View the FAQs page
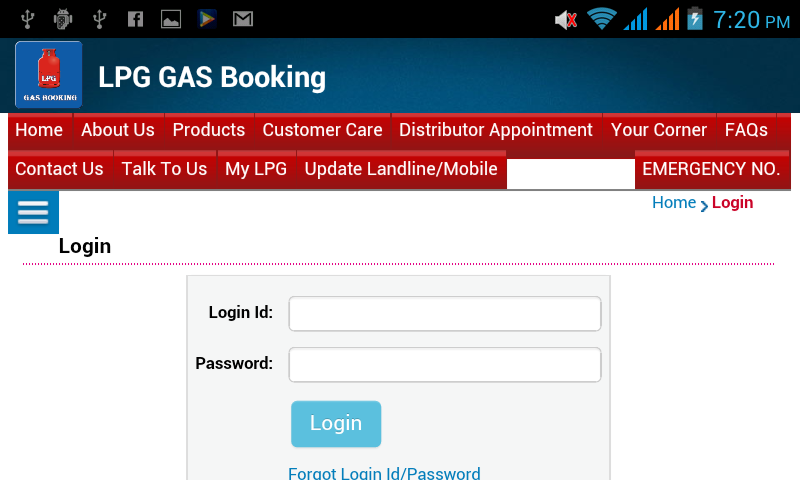This screenshot has width=800, height=480. [x=746, y=130]
